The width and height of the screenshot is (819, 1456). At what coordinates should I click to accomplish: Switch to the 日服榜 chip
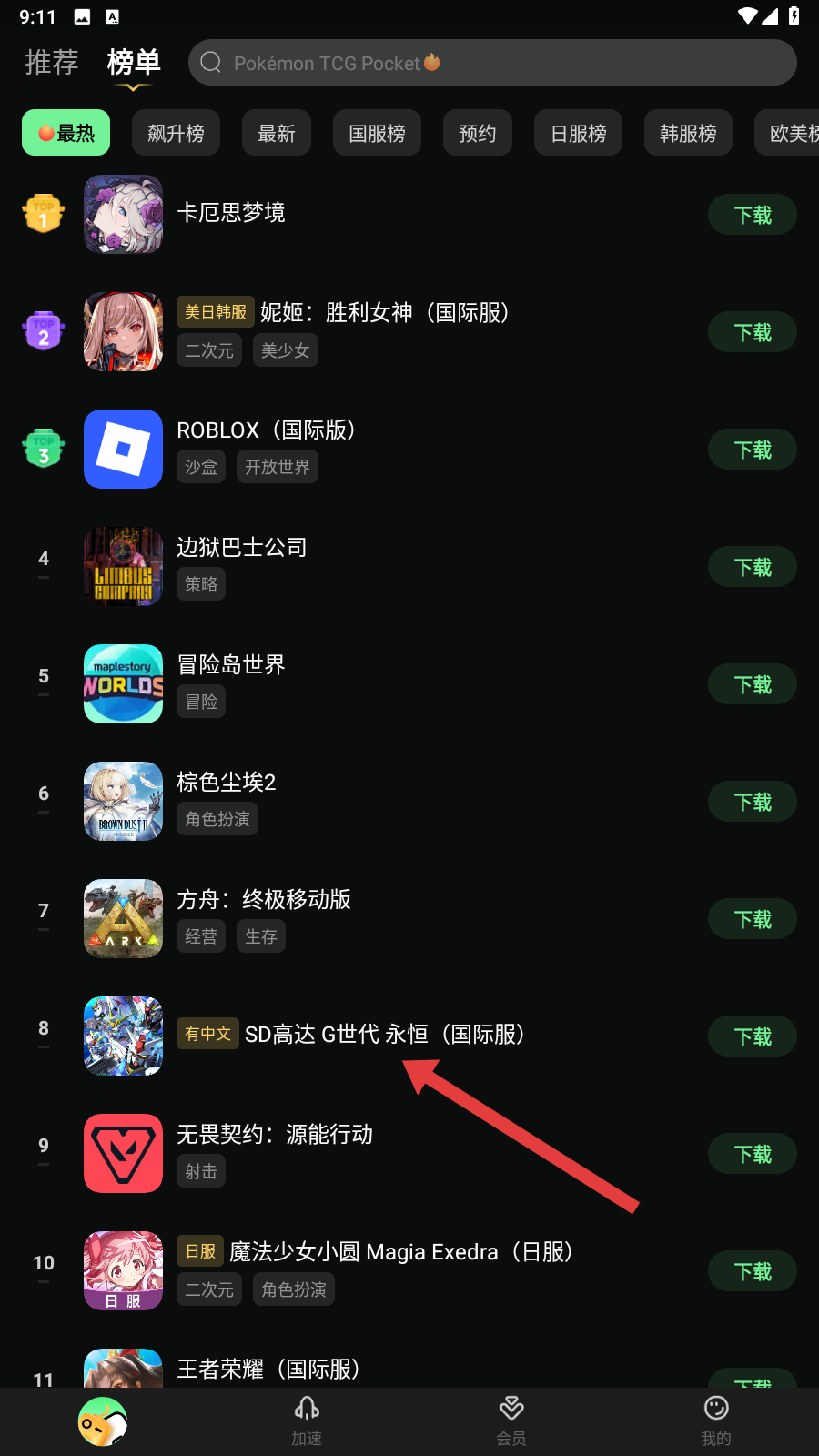tap(578, 133)
